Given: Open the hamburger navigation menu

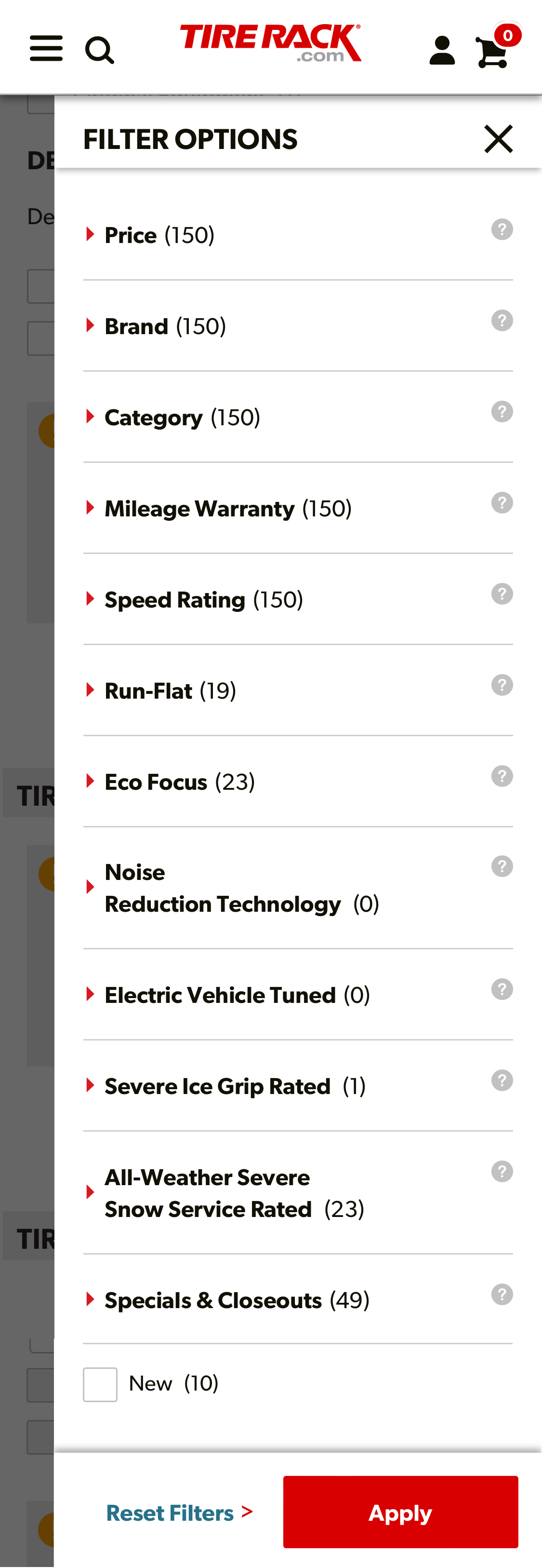Looking at the screenshot, I should pyautogui.click(x=46, y=47).
